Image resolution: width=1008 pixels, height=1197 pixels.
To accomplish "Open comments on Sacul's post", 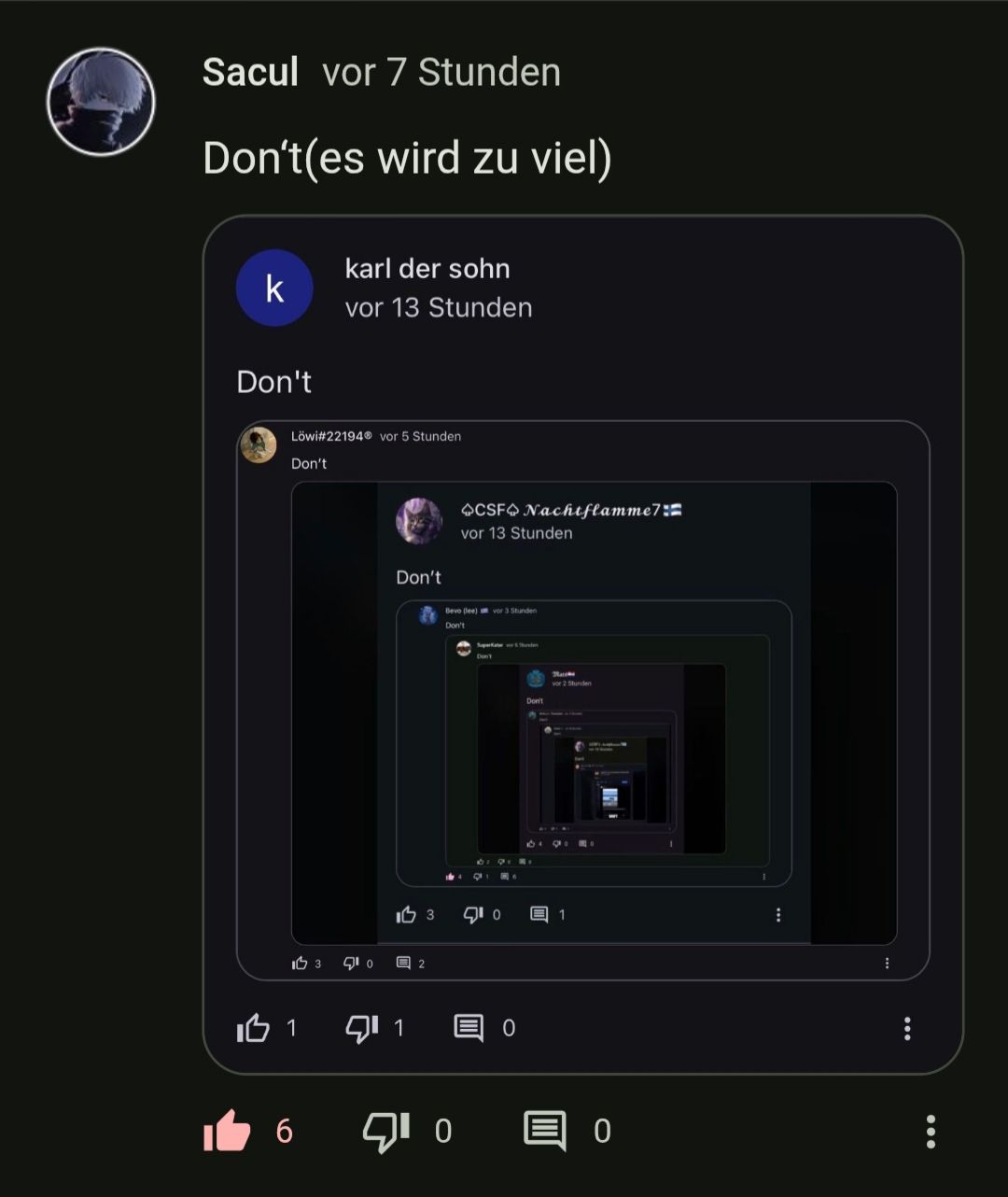I will [545, 1131].
